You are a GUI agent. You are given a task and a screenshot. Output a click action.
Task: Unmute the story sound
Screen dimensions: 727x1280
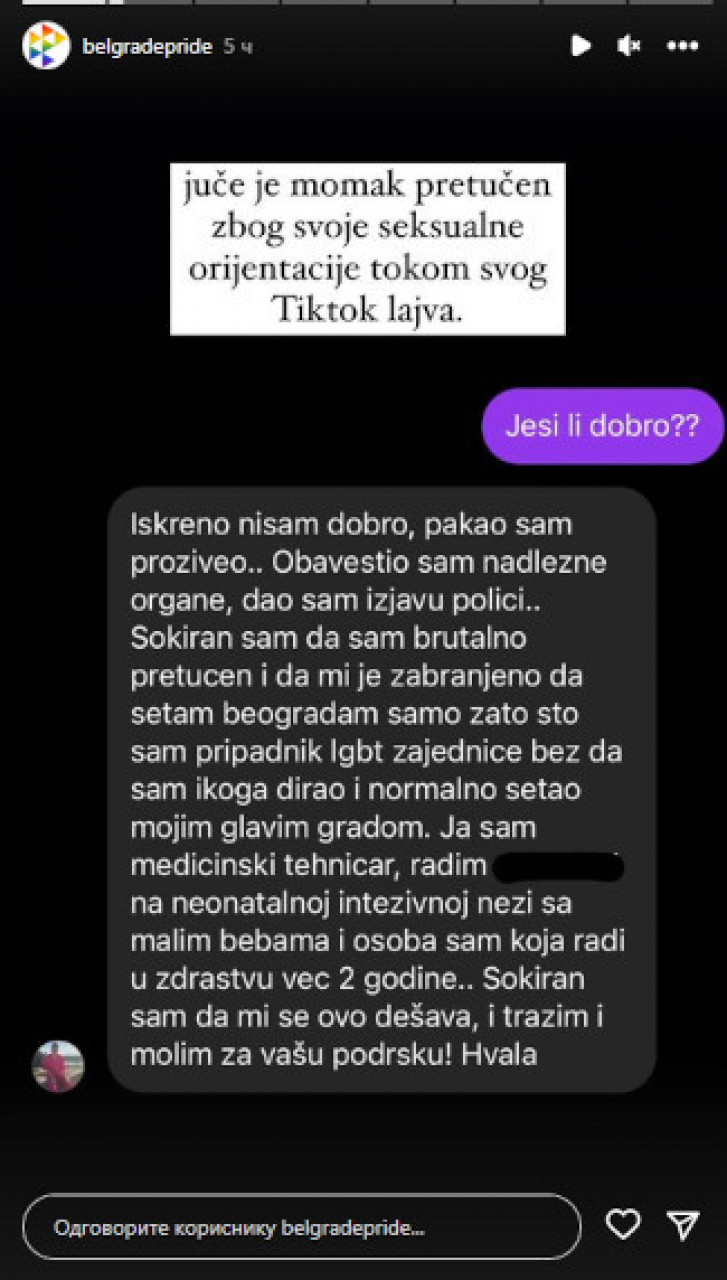(x=629, y=46)
